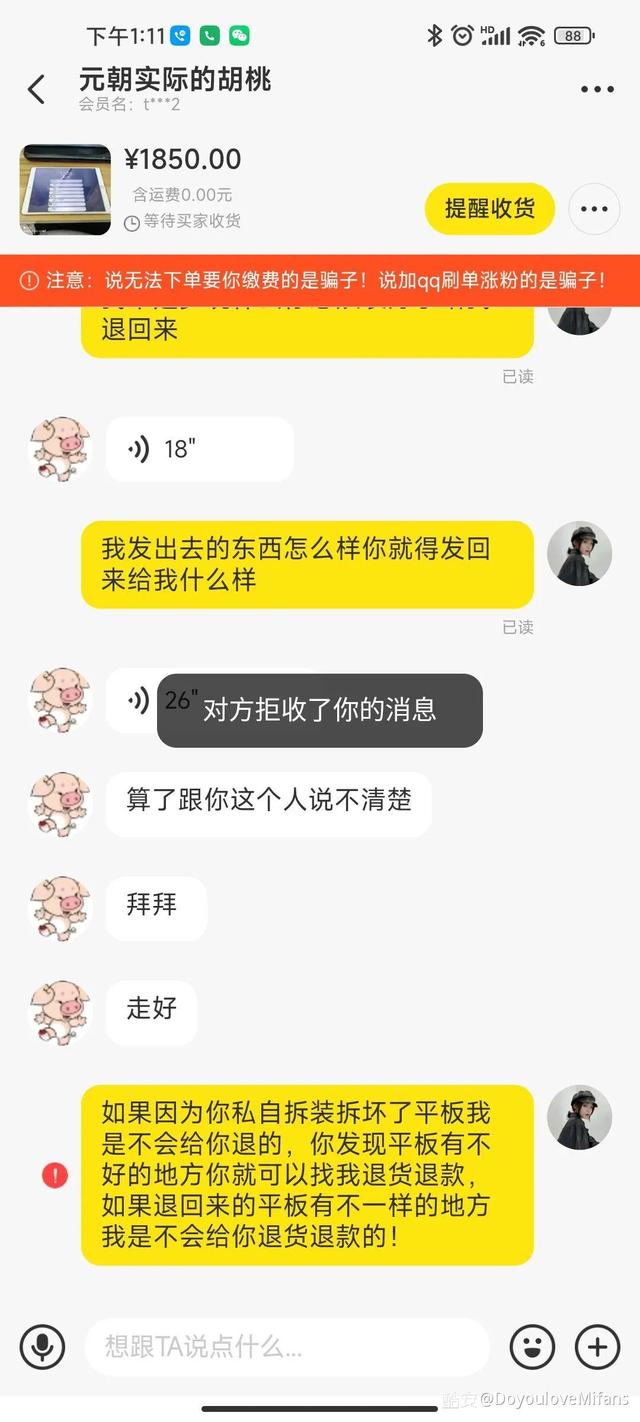Play the 18" voice message
This screenshot has height=1422, width=640.
pos(199,449)
